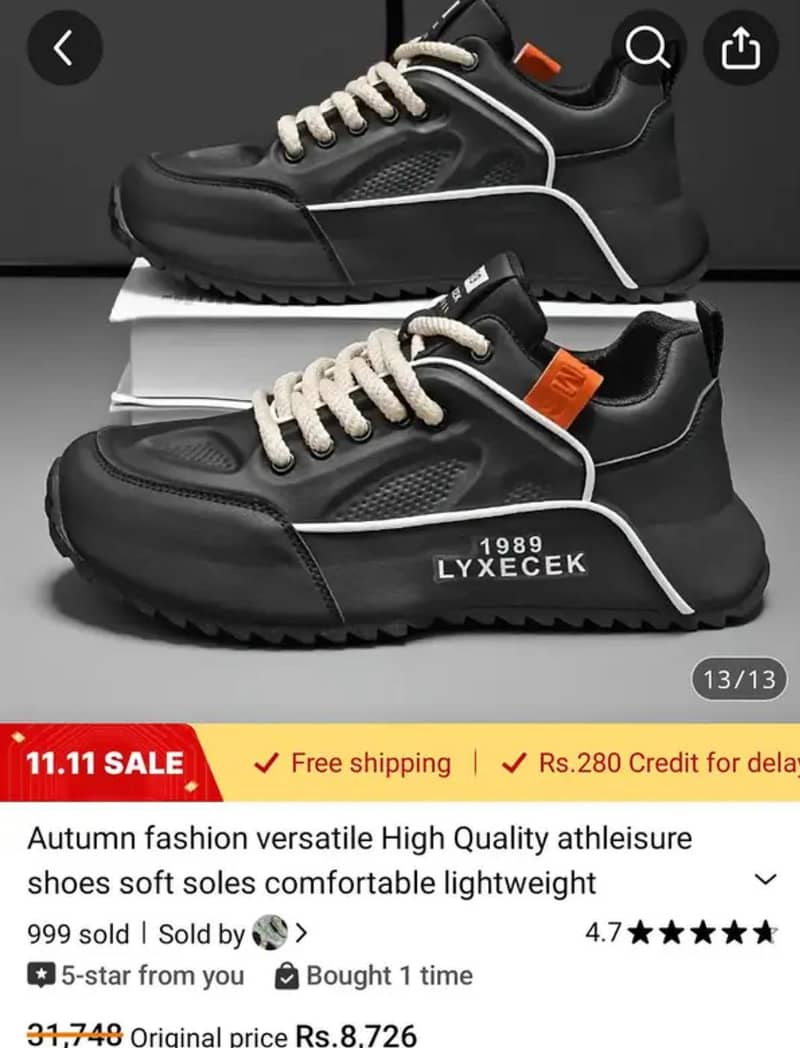800x1048 pixels.
Task: Open seller details via the chevron arrow
Action: 300,935
